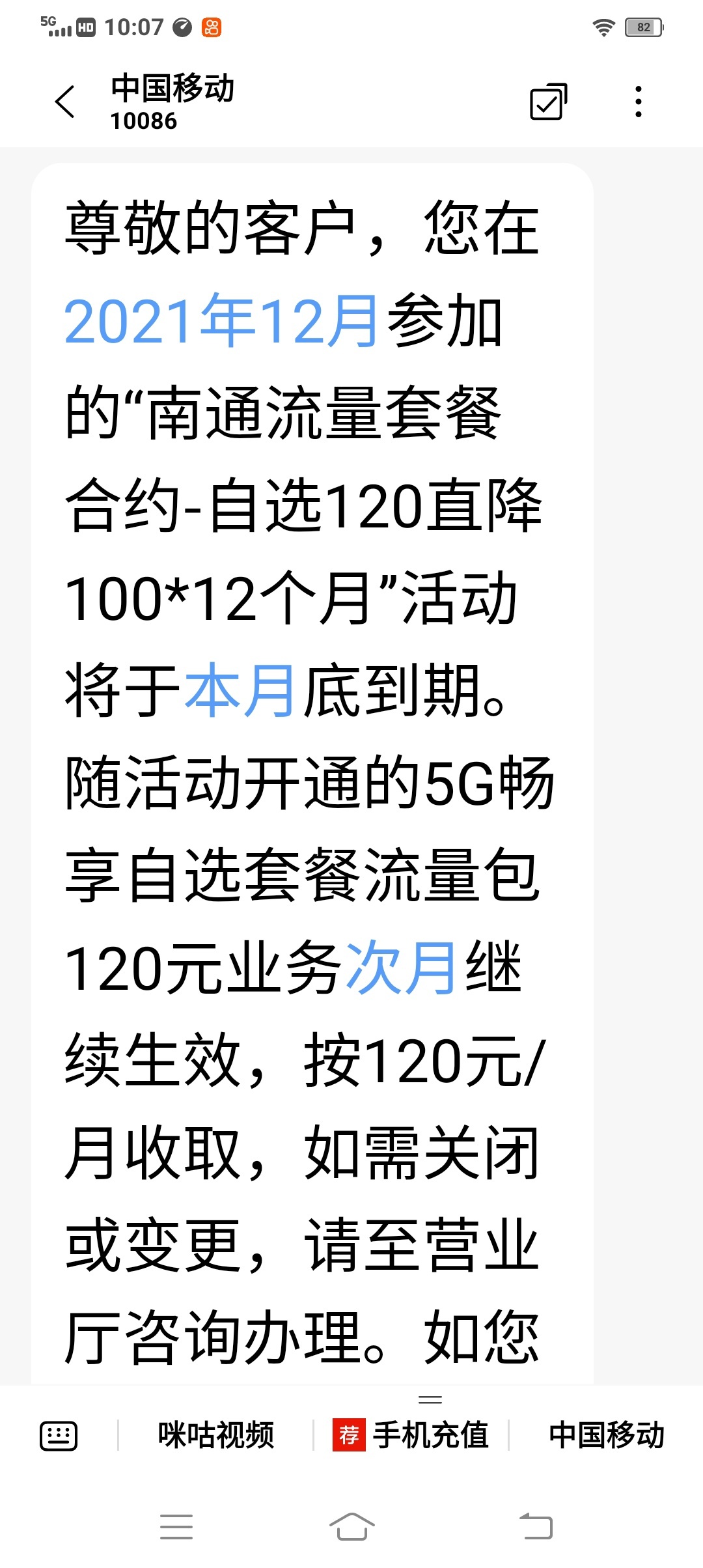
Task: Open the 手机充值 menu
Action: click(x=411, y=1435)
